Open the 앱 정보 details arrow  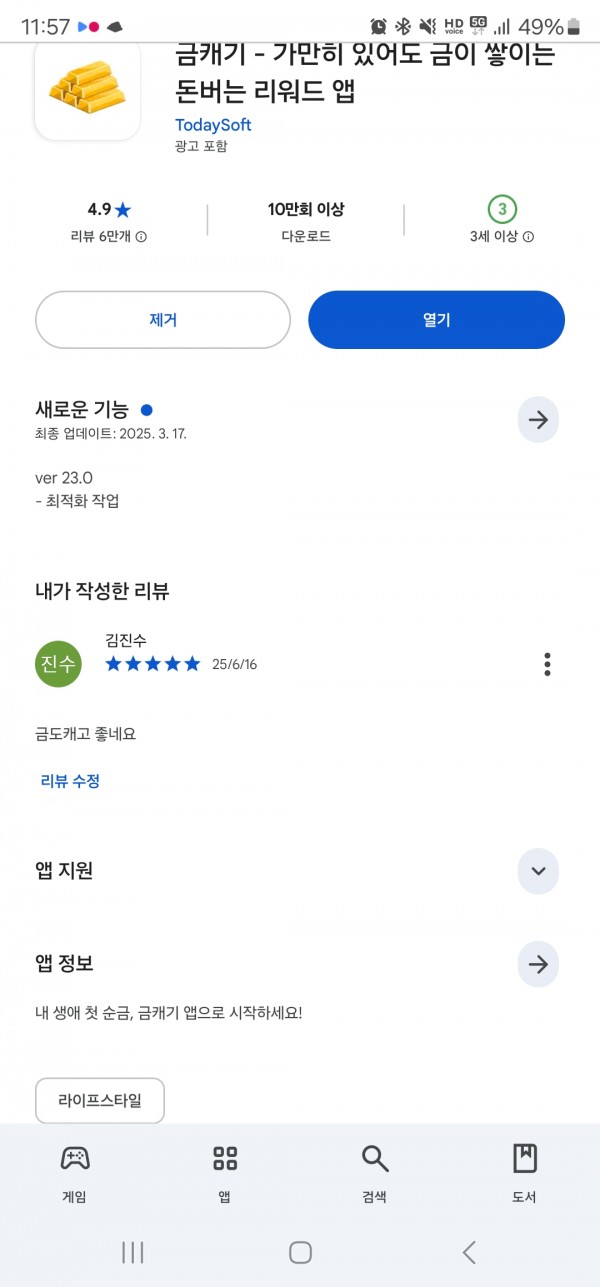coord(538,965)
